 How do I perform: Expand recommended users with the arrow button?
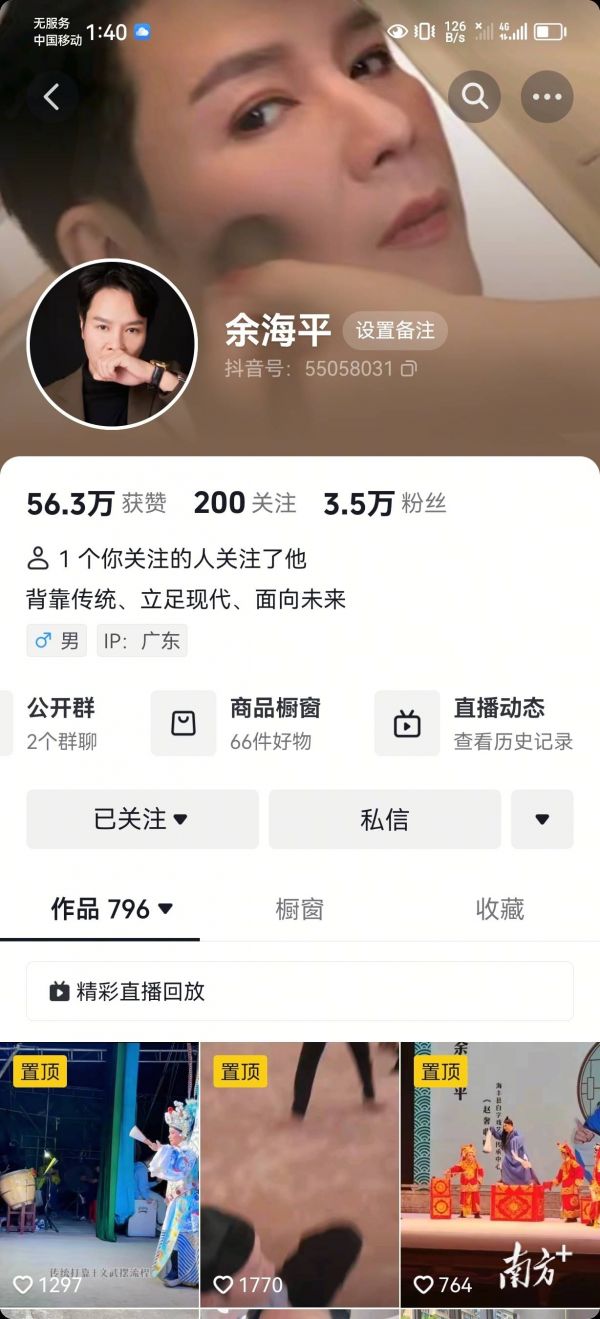click(542, 819)
